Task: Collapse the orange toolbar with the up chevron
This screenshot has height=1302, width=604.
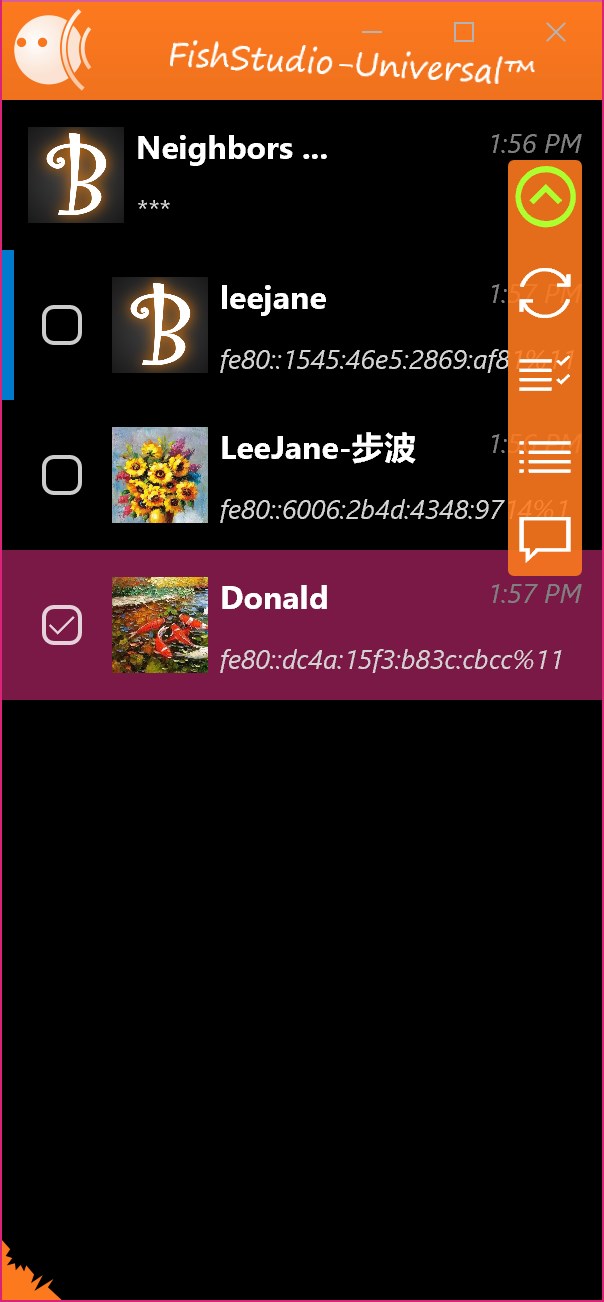Action: 545,197
